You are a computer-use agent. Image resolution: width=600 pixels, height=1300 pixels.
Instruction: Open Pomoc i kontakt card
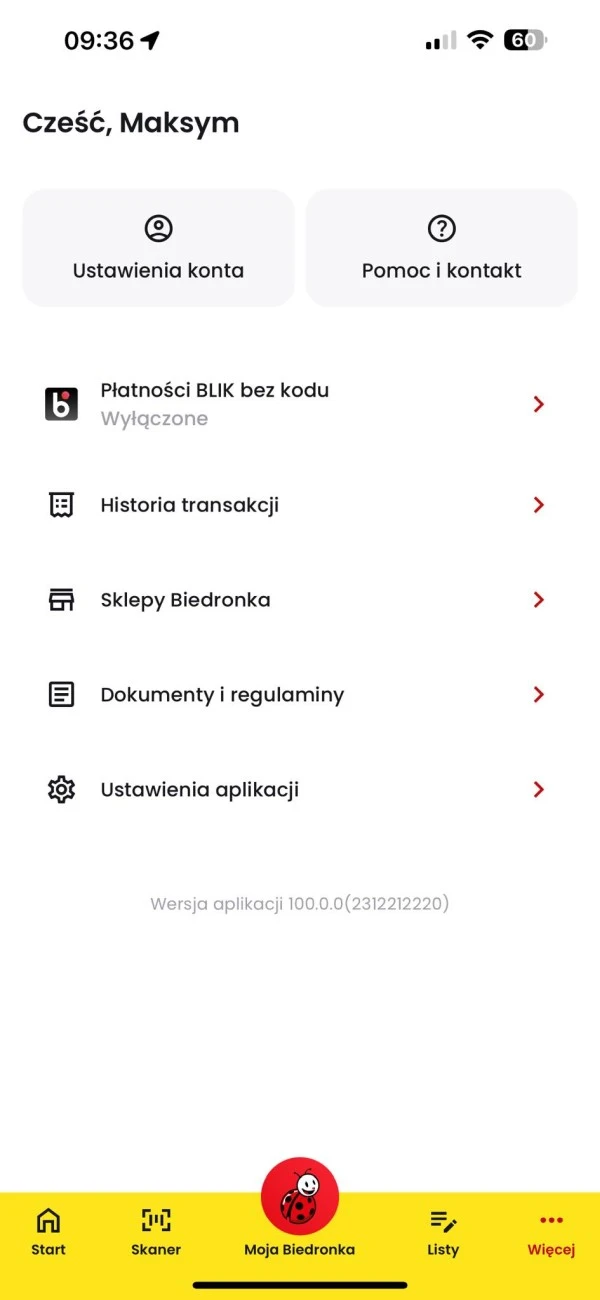pyautogui.click(x=441, y=248)
